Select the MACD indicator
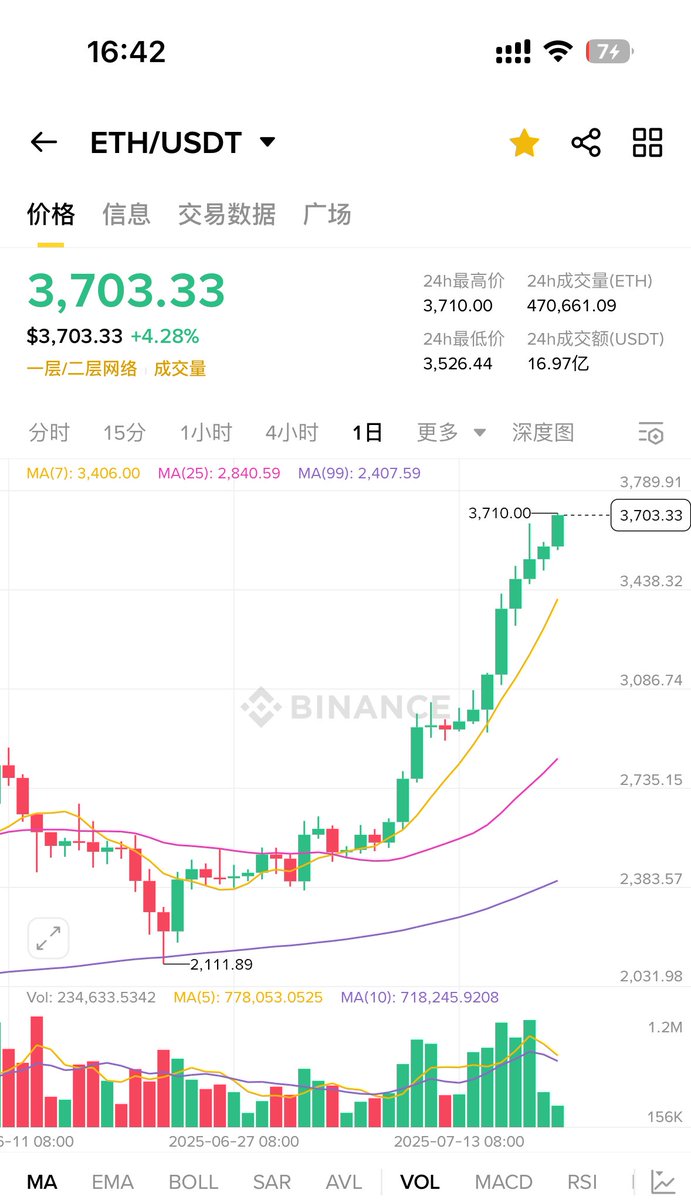The height and width of the screenshot is (1200, 691). (x=503, y=1182)
